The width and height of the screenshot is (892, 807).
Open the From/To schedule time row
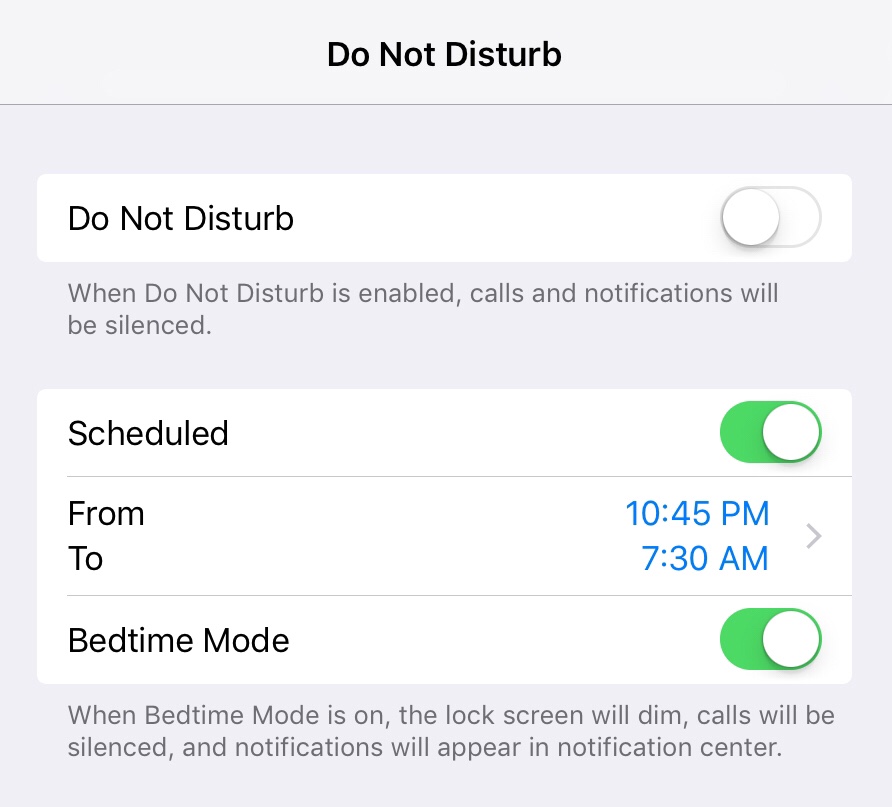coord(445,536)
